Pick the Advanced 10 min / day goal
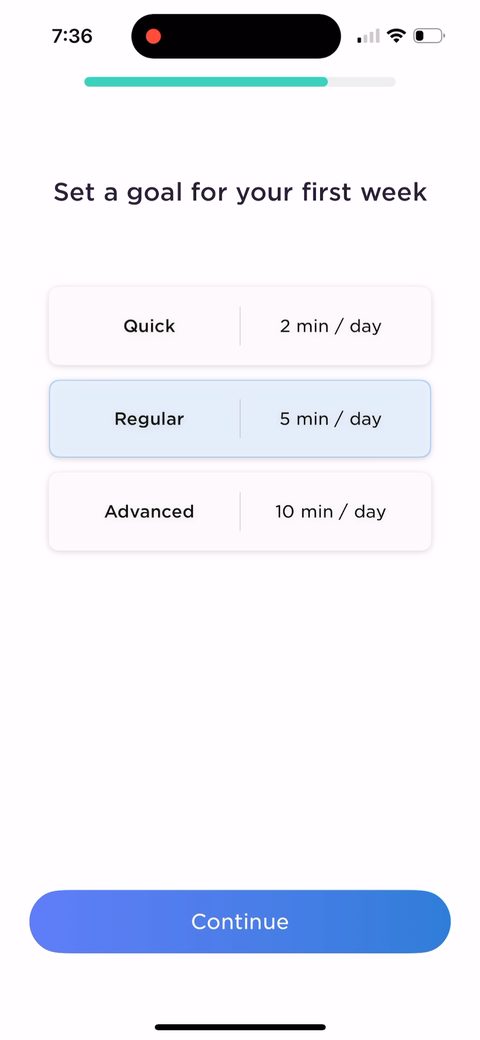 coord(240,511)
